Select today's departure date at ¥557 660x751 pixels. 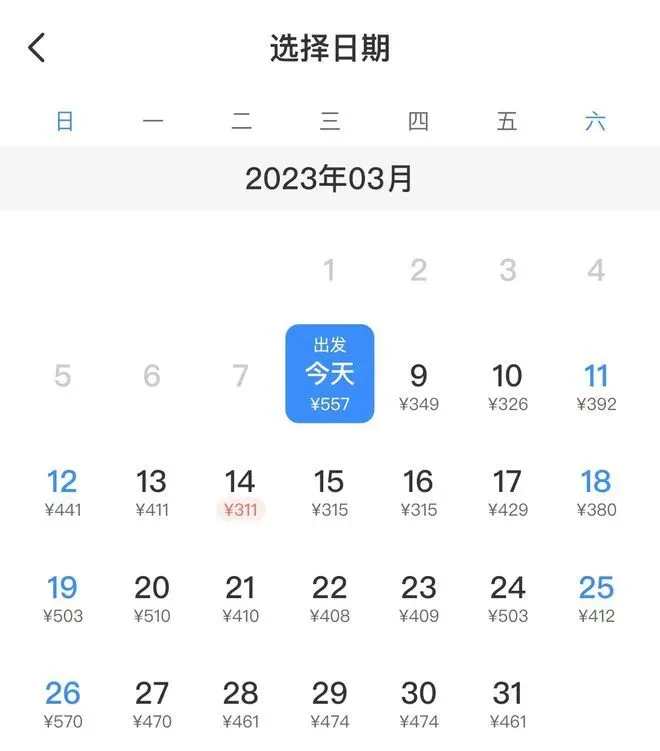330,374
